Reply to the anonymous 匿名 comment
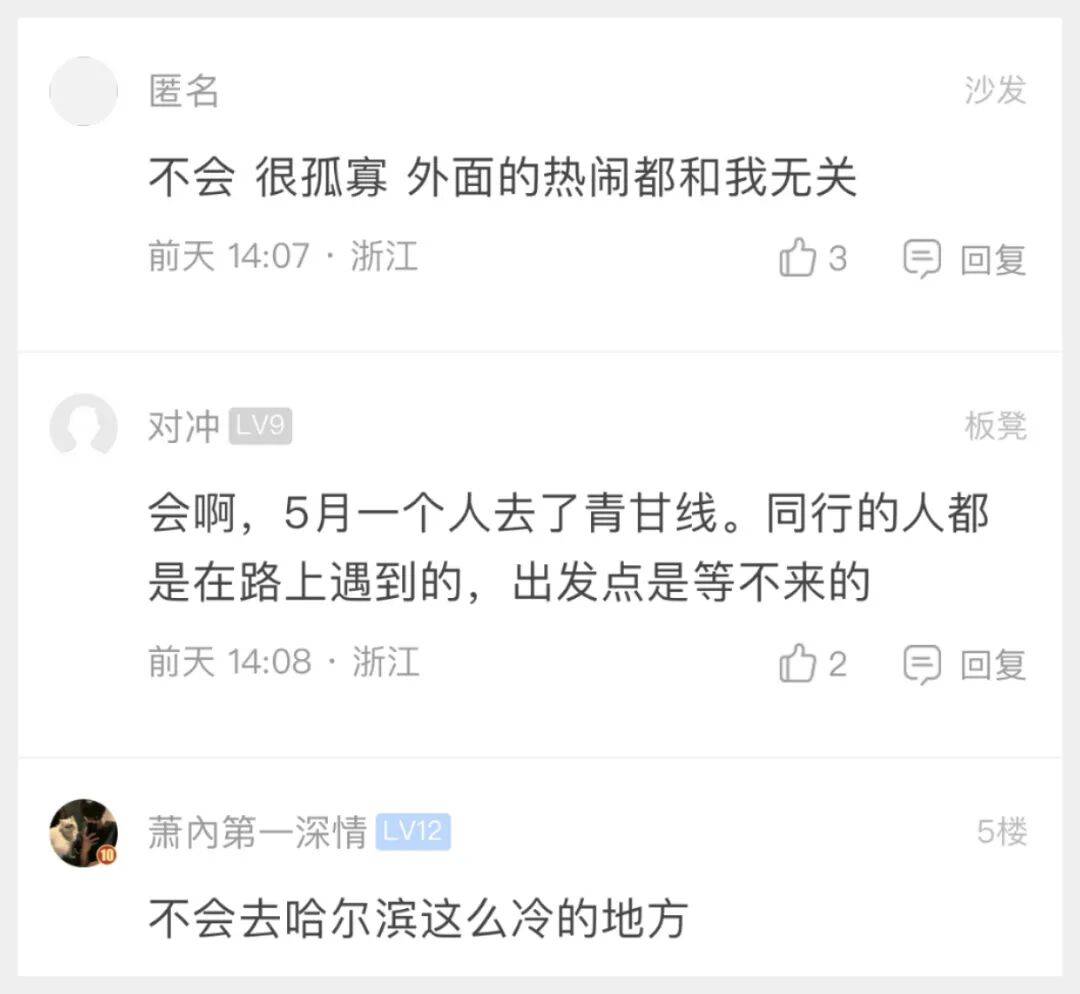The width and height of the screenshot is (1080, 994). pos(965,260)
